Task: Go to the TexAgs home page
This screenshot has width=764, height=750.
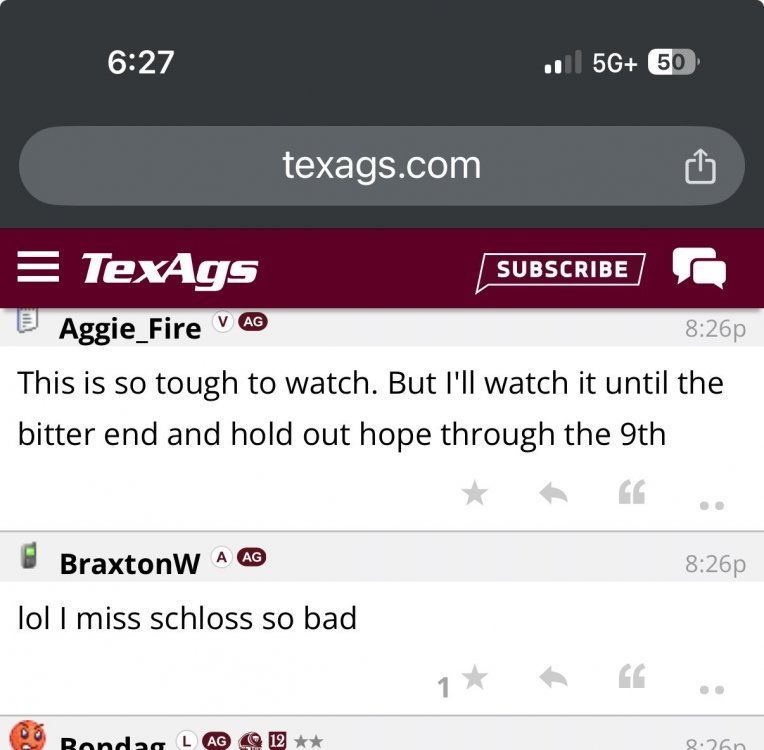Action: pyautogui.click(x=169, y=269)
